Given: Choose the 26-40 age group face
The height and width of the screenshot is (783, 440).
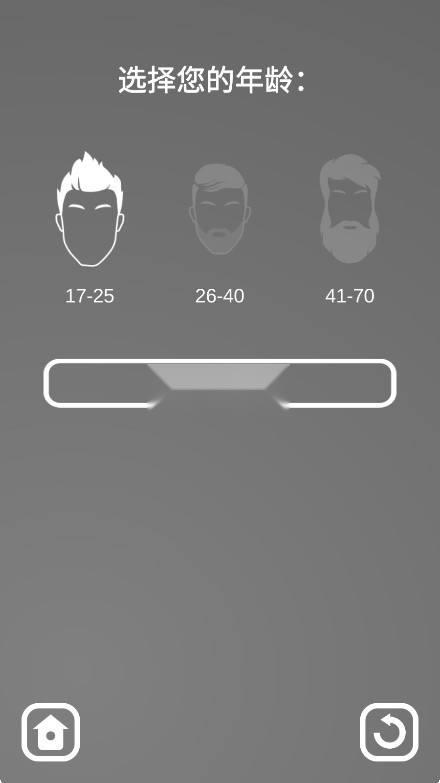Looking at the screenshot, I should pos(220,209).
